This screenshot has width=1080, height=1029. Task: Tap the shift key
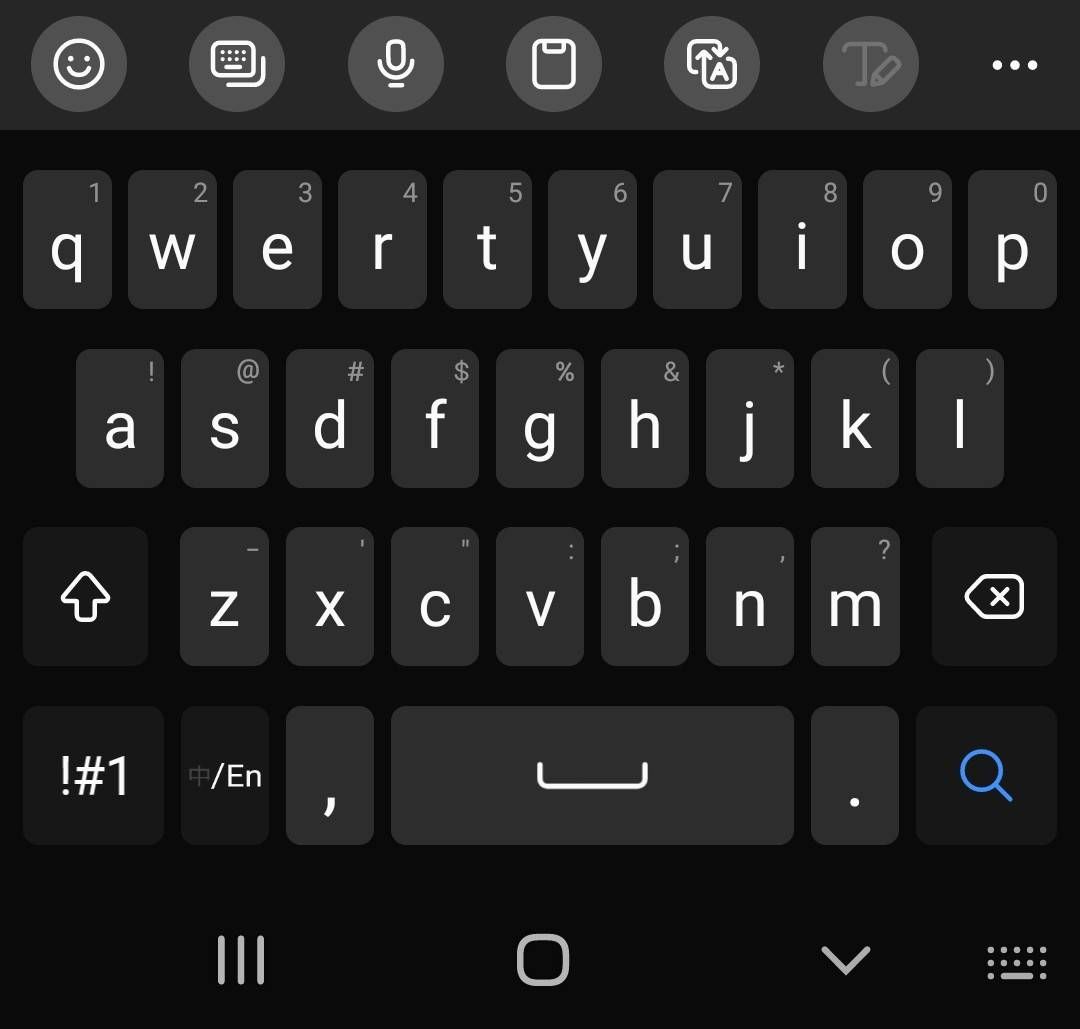tap(86, 597)
